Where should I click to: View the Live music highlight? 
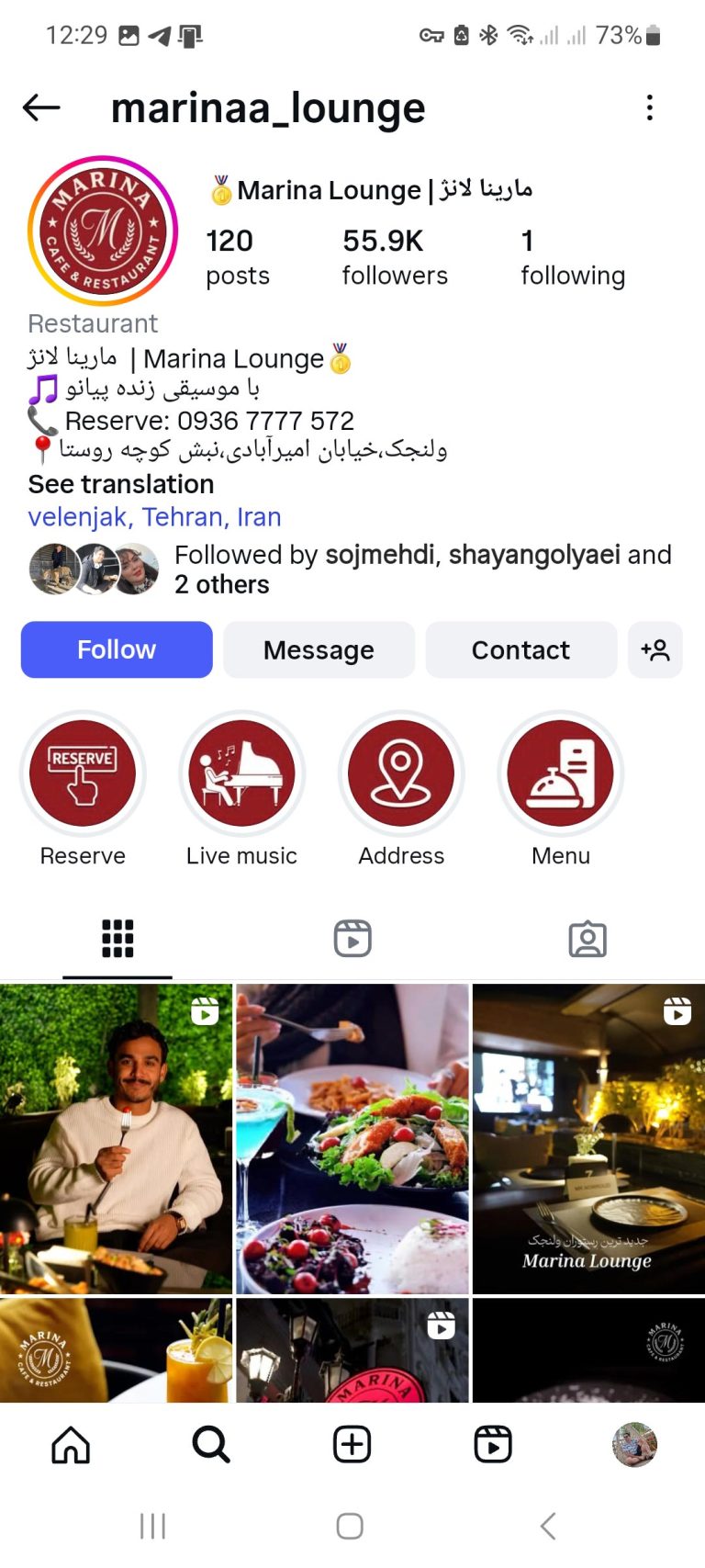click(241, 773)
